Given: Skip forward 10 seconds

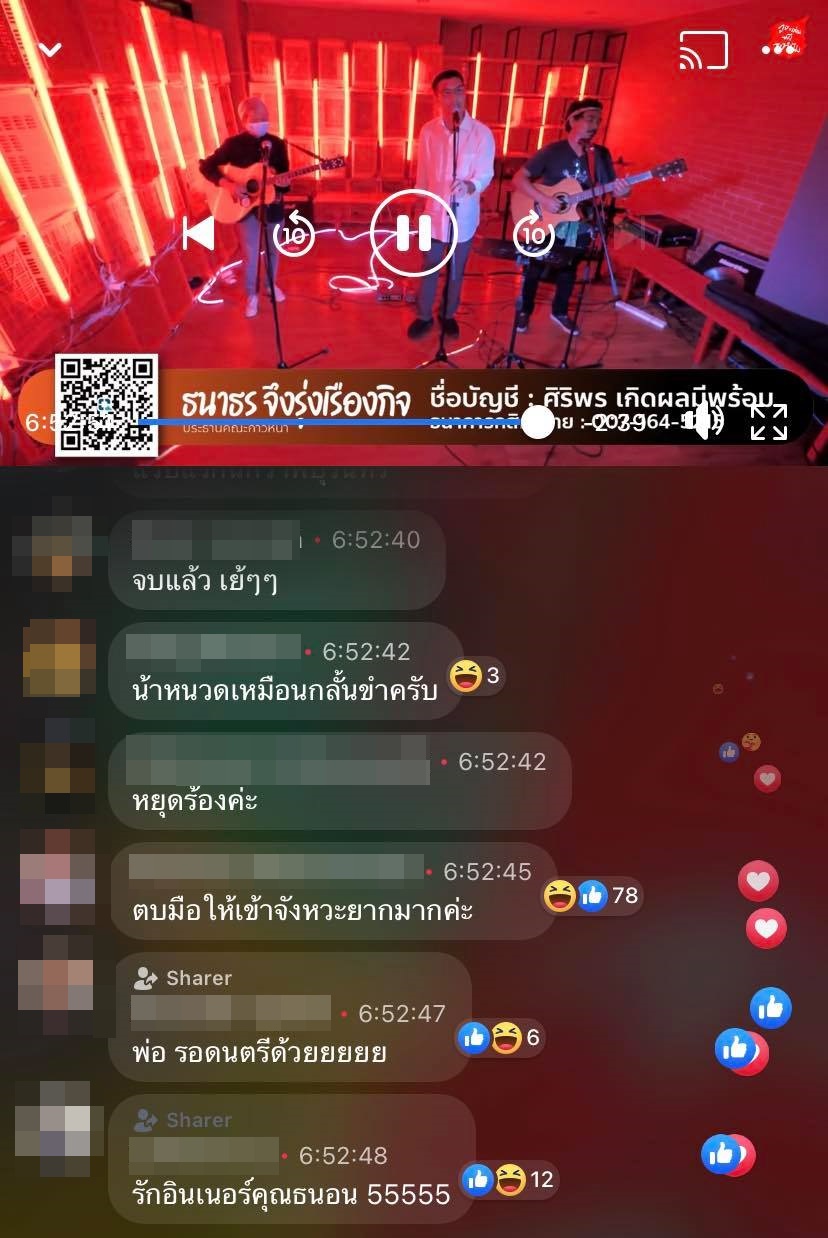Looking at the screenshot, I should (x=534, y=236).
